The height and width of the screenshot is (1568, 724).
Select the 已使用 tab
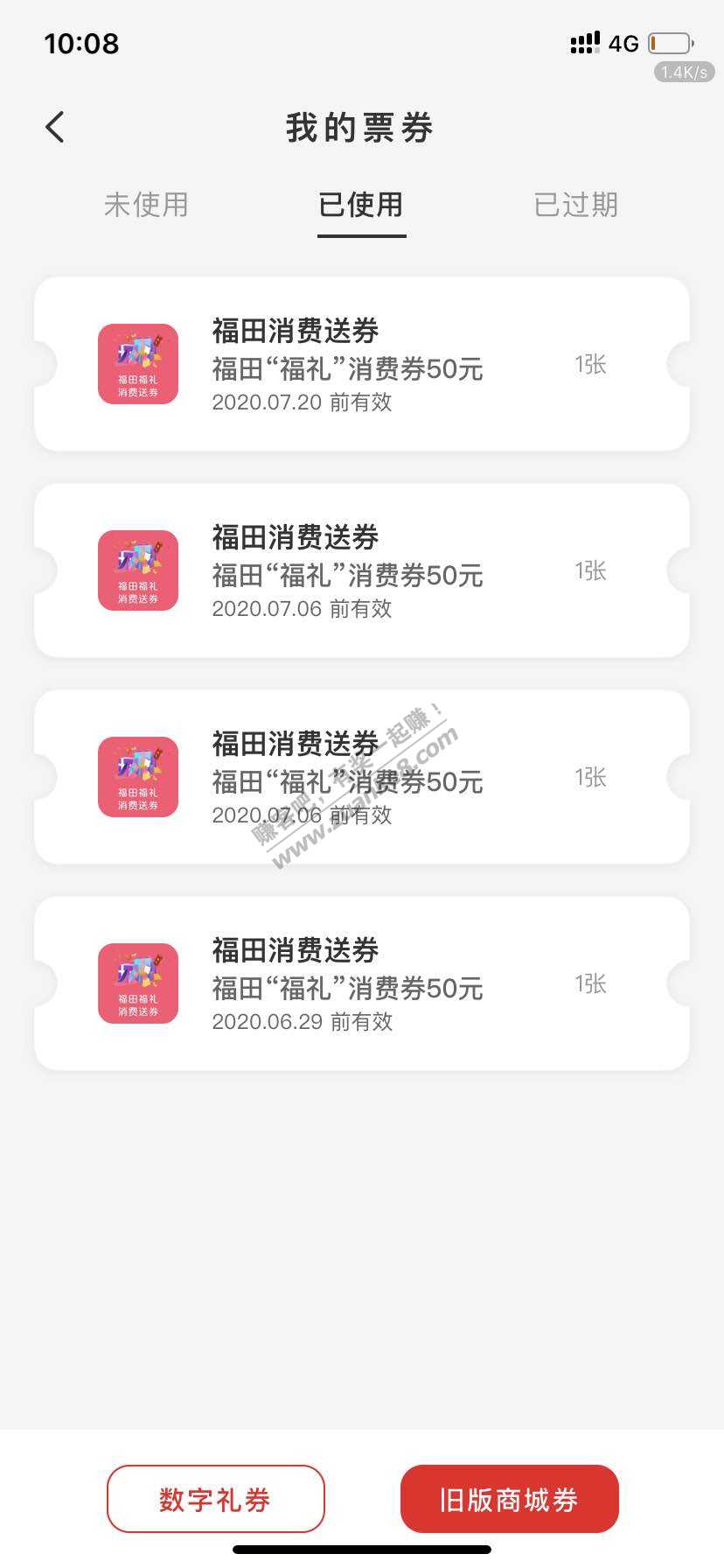point(361,205)
